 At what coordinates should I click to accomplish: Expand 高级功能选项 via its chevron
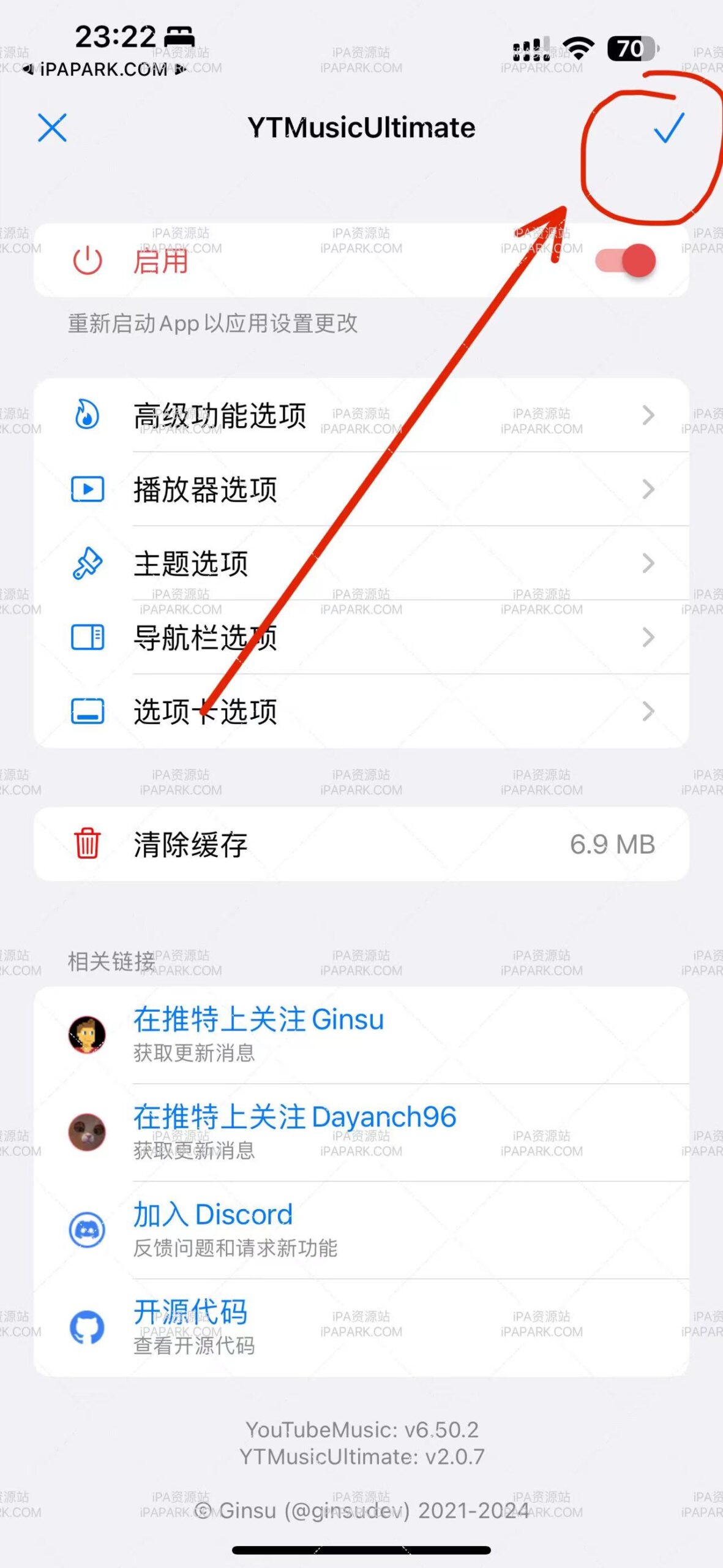(649, 414)
